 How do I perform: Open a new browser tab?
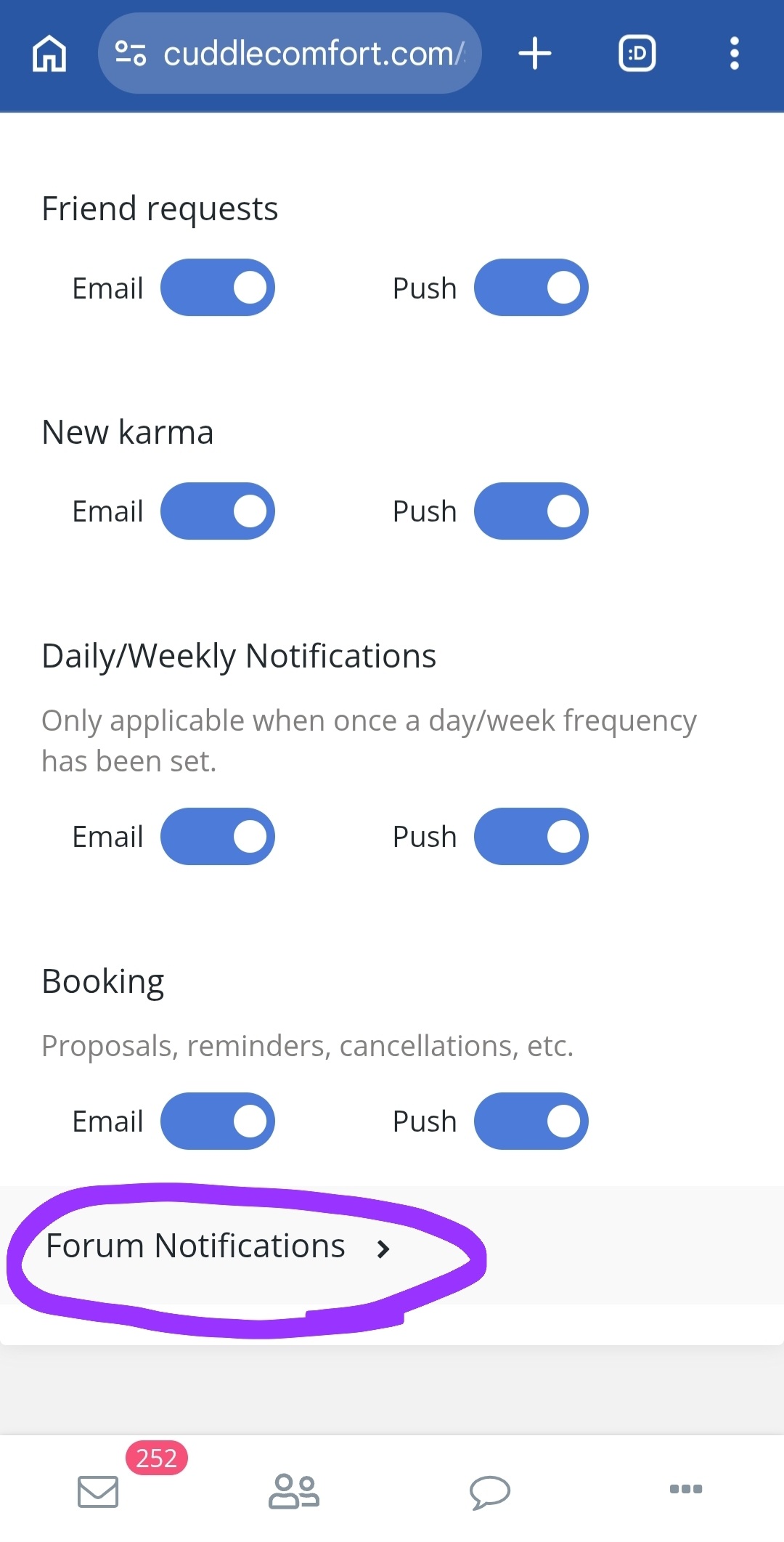coord(535,54)
